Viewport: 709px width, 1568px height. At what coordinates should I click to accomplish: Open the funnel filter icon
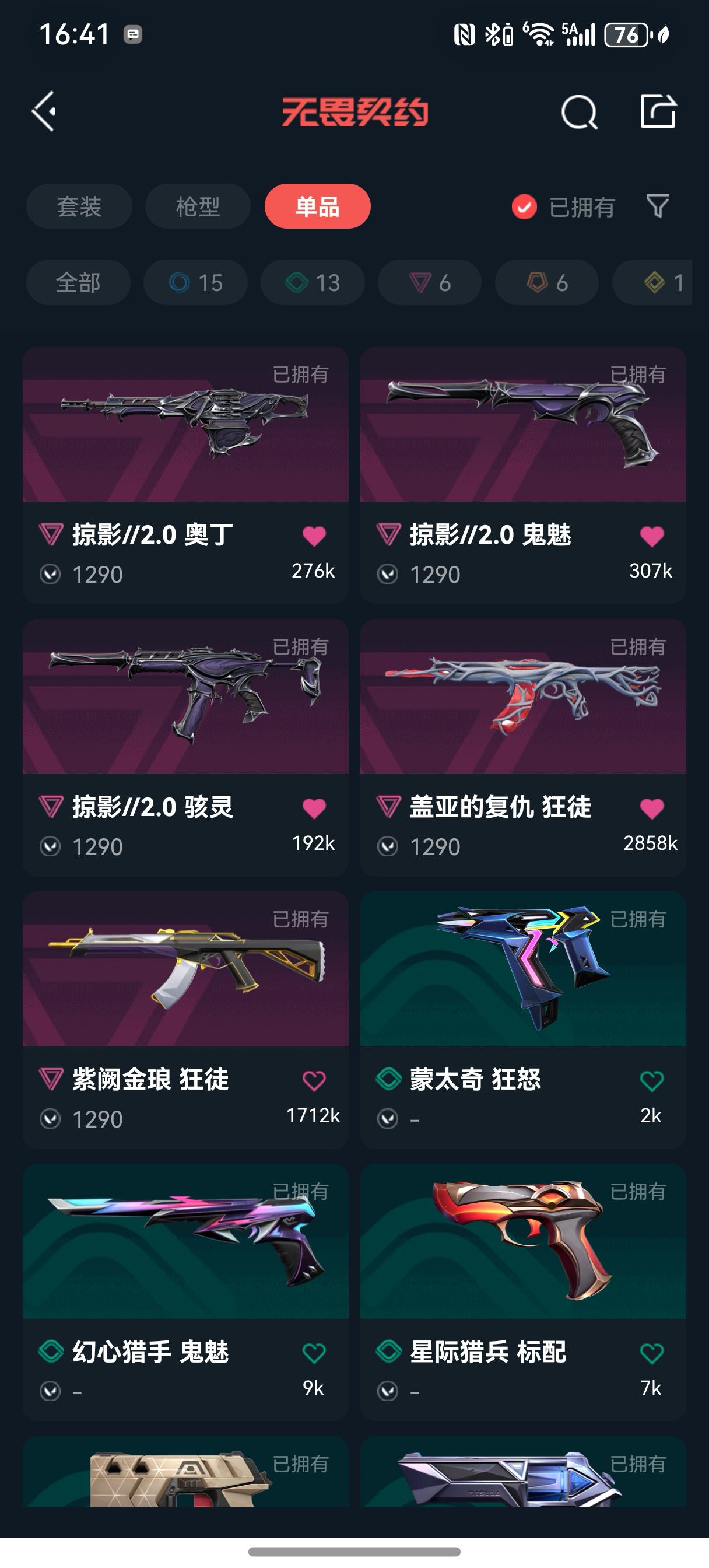pos(657,206)
